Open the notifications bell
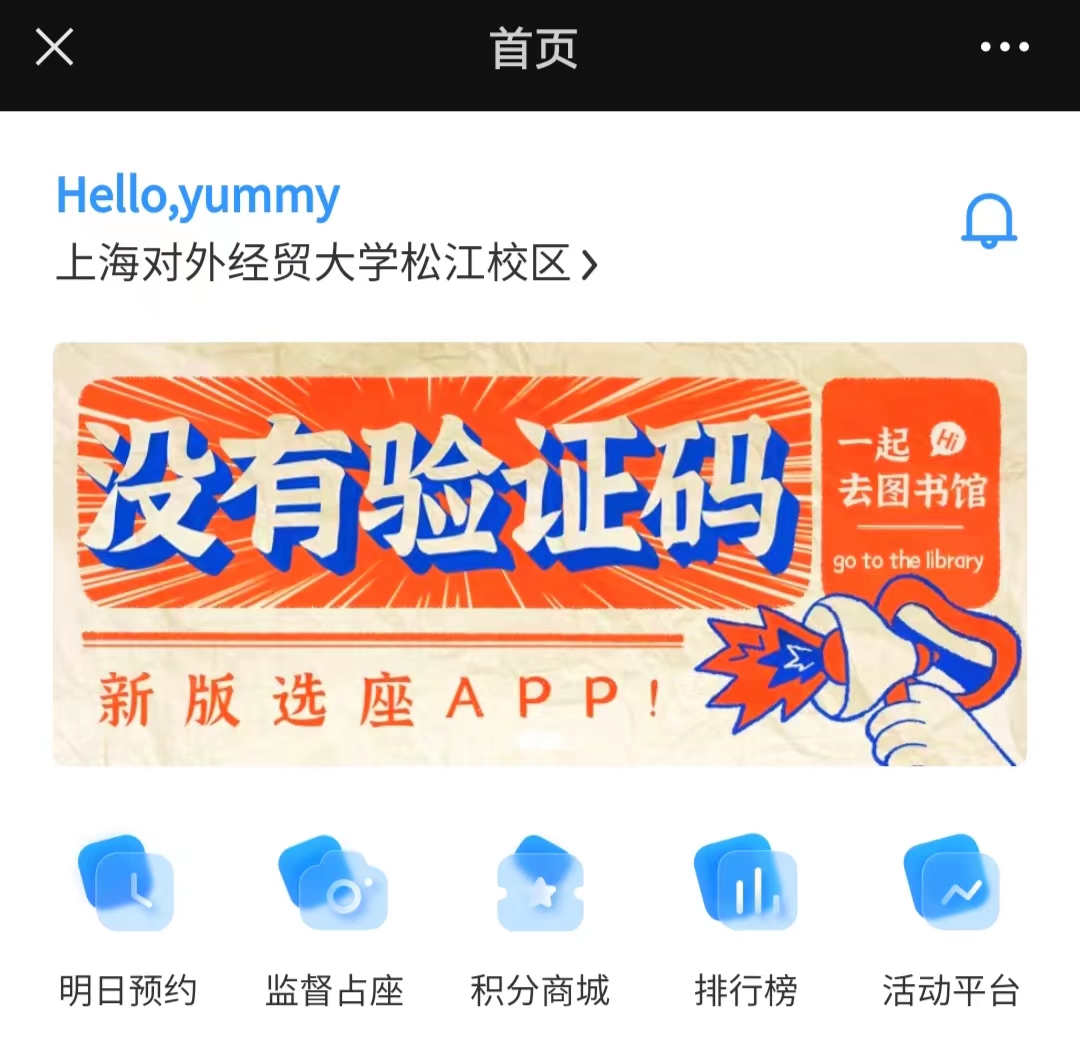 click(x=989, y=220)
